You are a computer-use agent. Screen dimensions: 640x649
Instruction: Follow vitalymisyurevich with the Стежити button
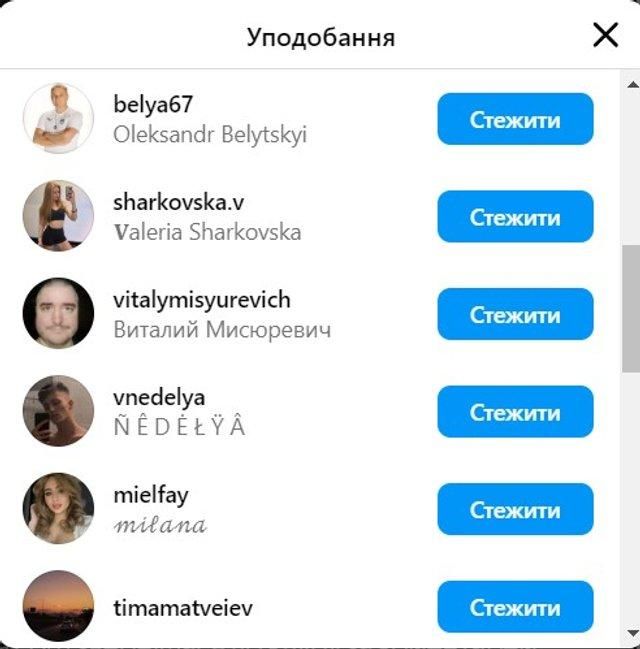(x=515, y=315)
